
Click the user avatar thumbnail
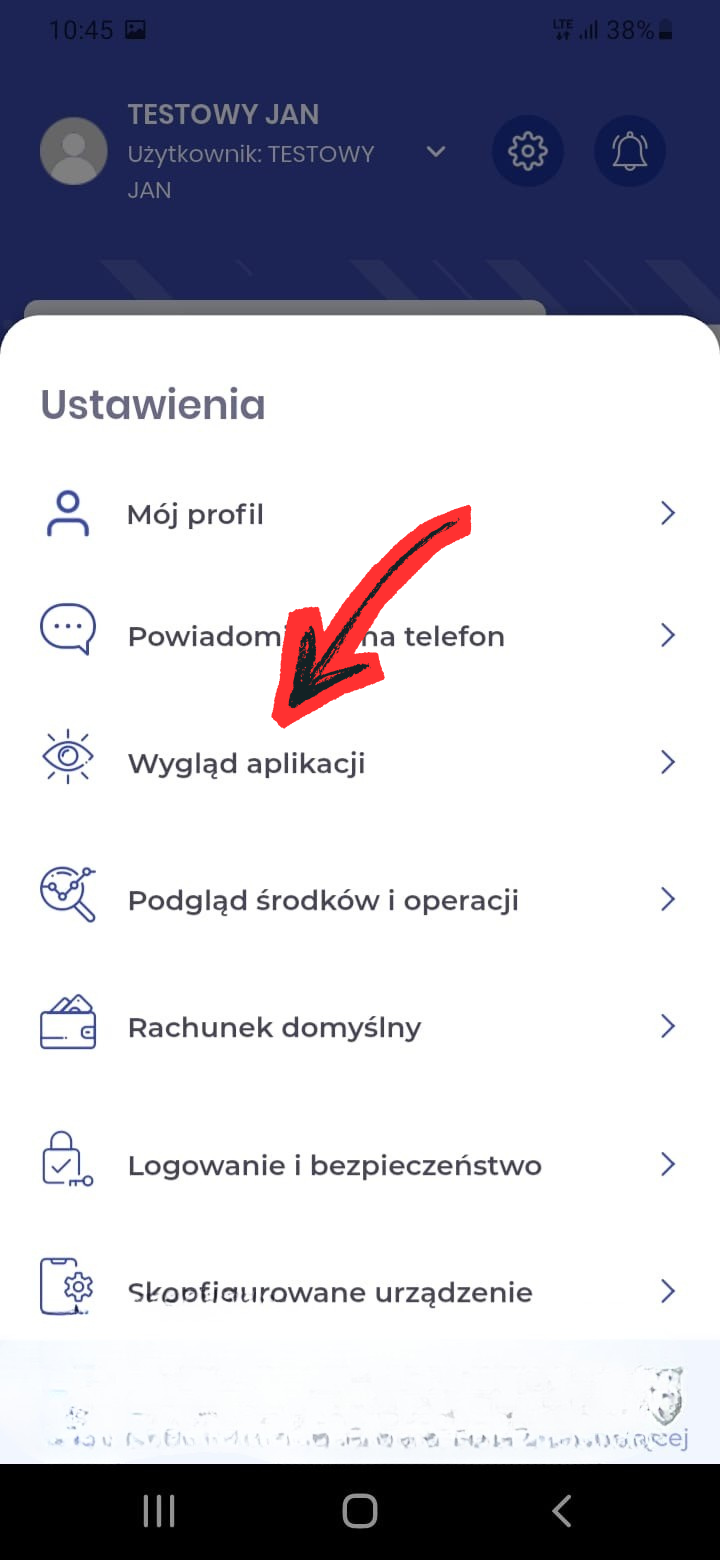(x=73, y=150)
